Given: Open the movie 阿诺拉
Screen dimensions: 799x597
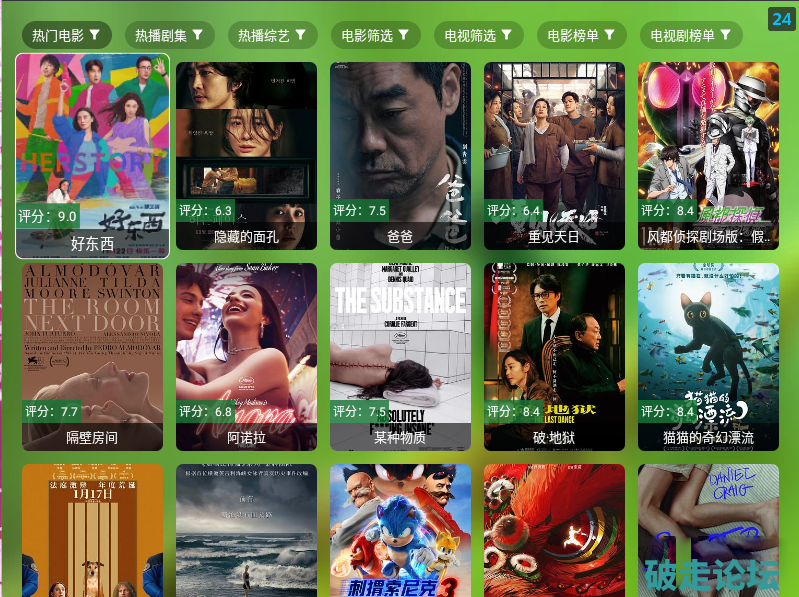Looking at the screenshot, I should pos(246,355).
